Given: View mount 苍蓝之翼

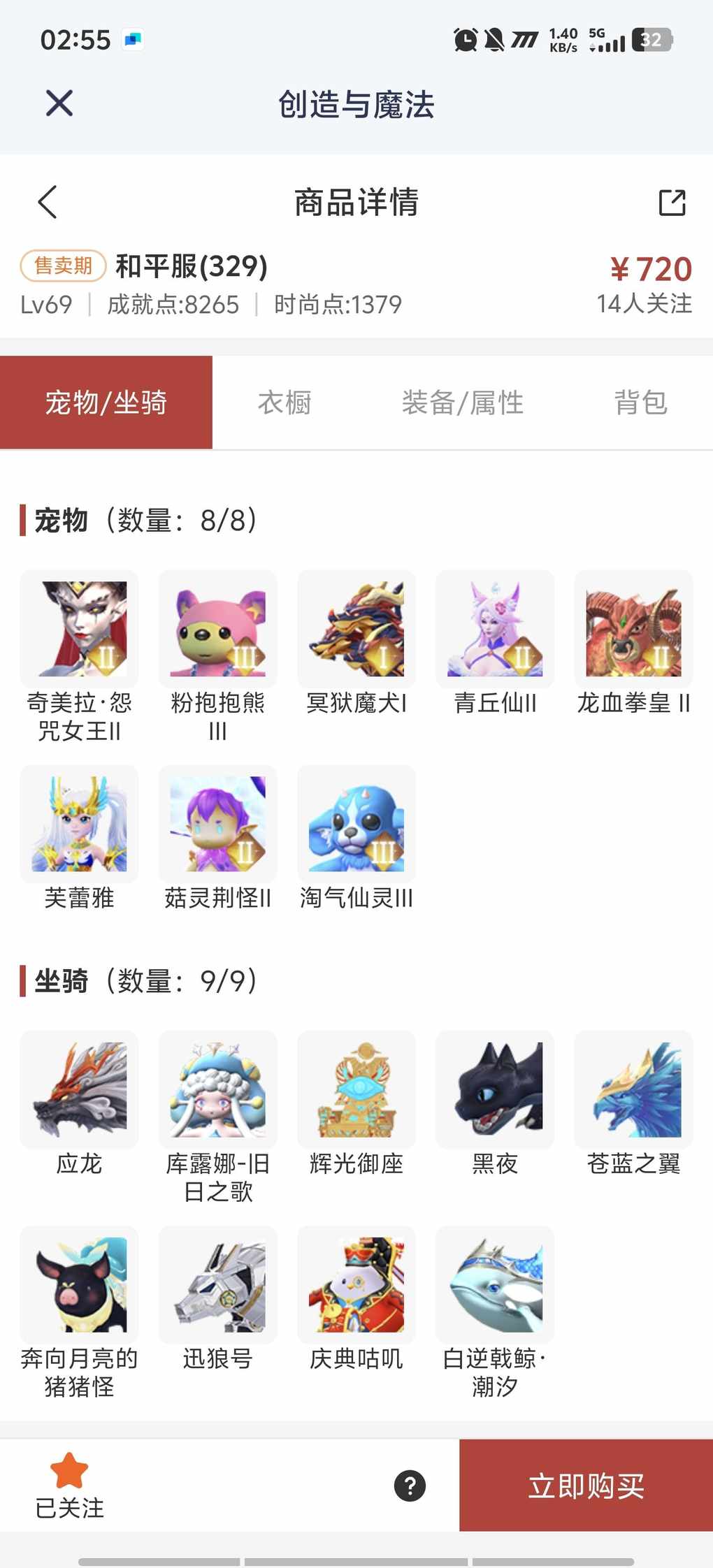Looking at the screenshot, I should tap(633, 1089).
